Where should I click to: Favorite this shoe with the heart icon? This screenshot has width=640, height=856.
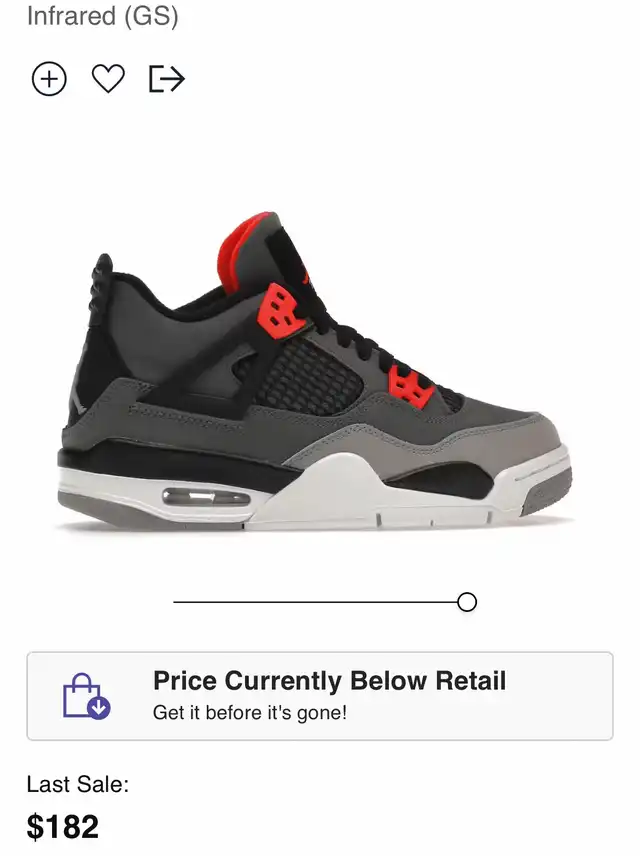(x=108, y=79)
